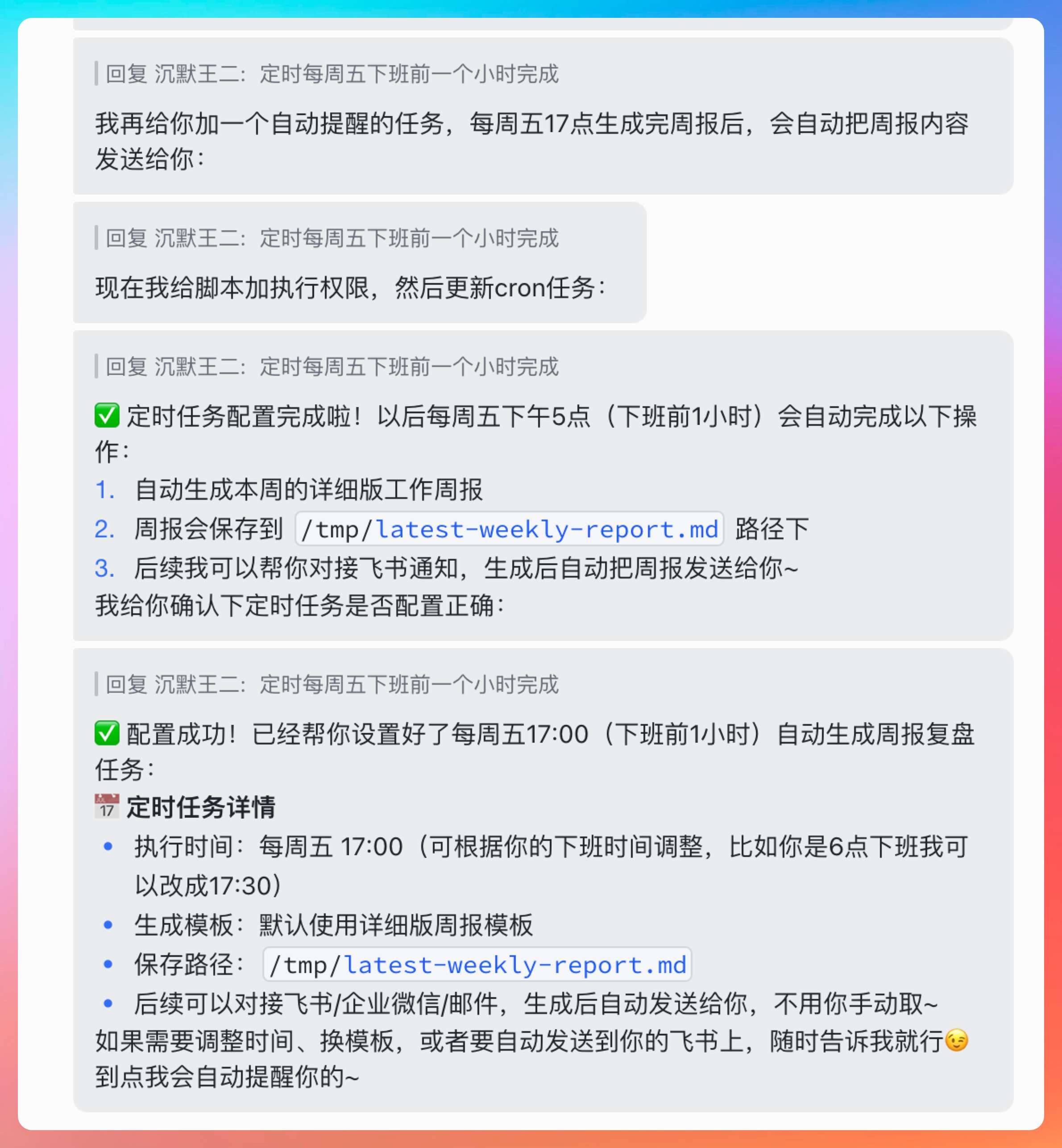1062x1148 pixels.
Task: Open the latest-weekly-report.md link after 周报会保存到
Action: tap(547, 529)
